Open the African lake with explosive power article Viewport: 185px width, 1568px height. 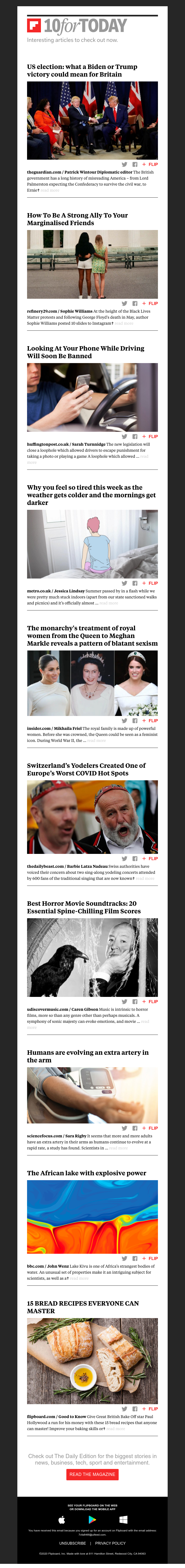point(86,1173)
